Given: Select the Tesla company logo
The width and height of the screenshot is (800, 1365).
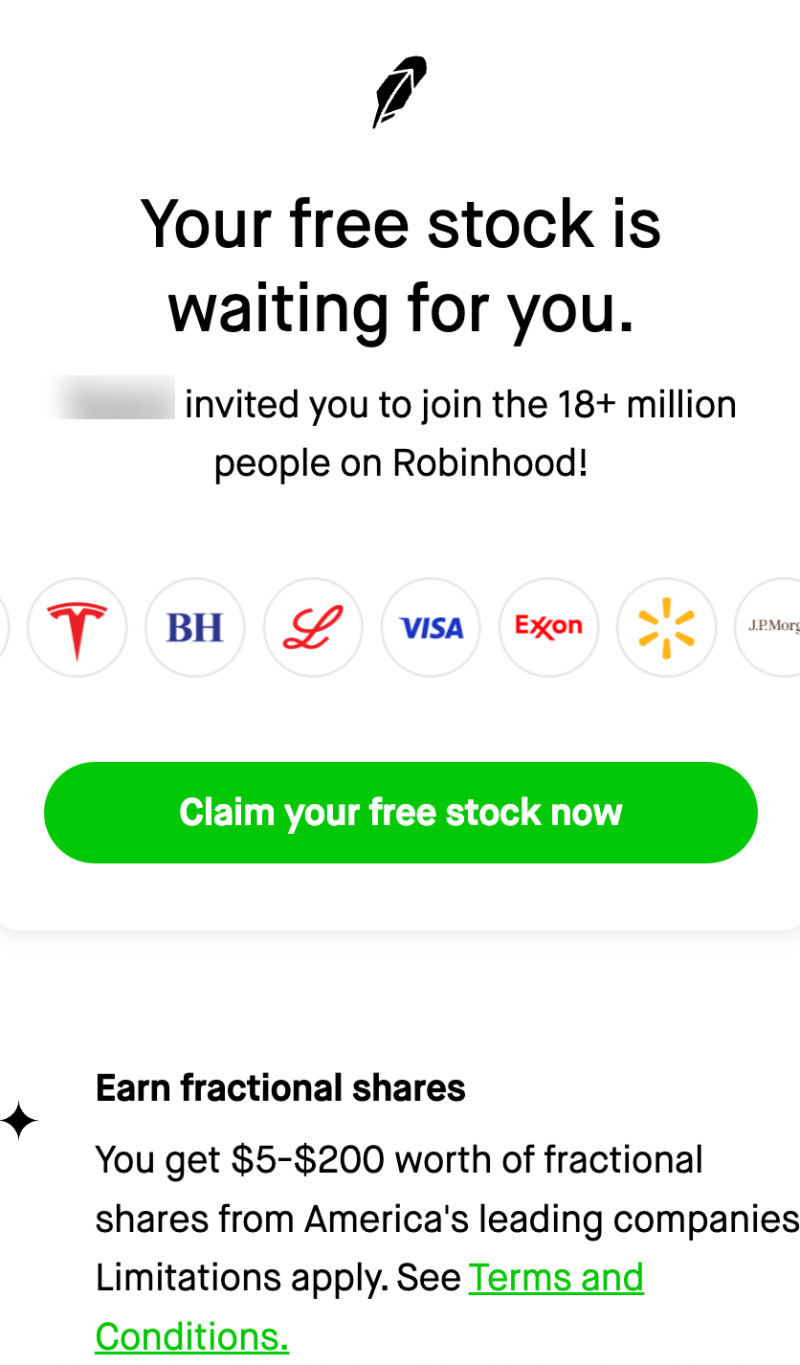Looking at the screenshot, I should point(77,627).
